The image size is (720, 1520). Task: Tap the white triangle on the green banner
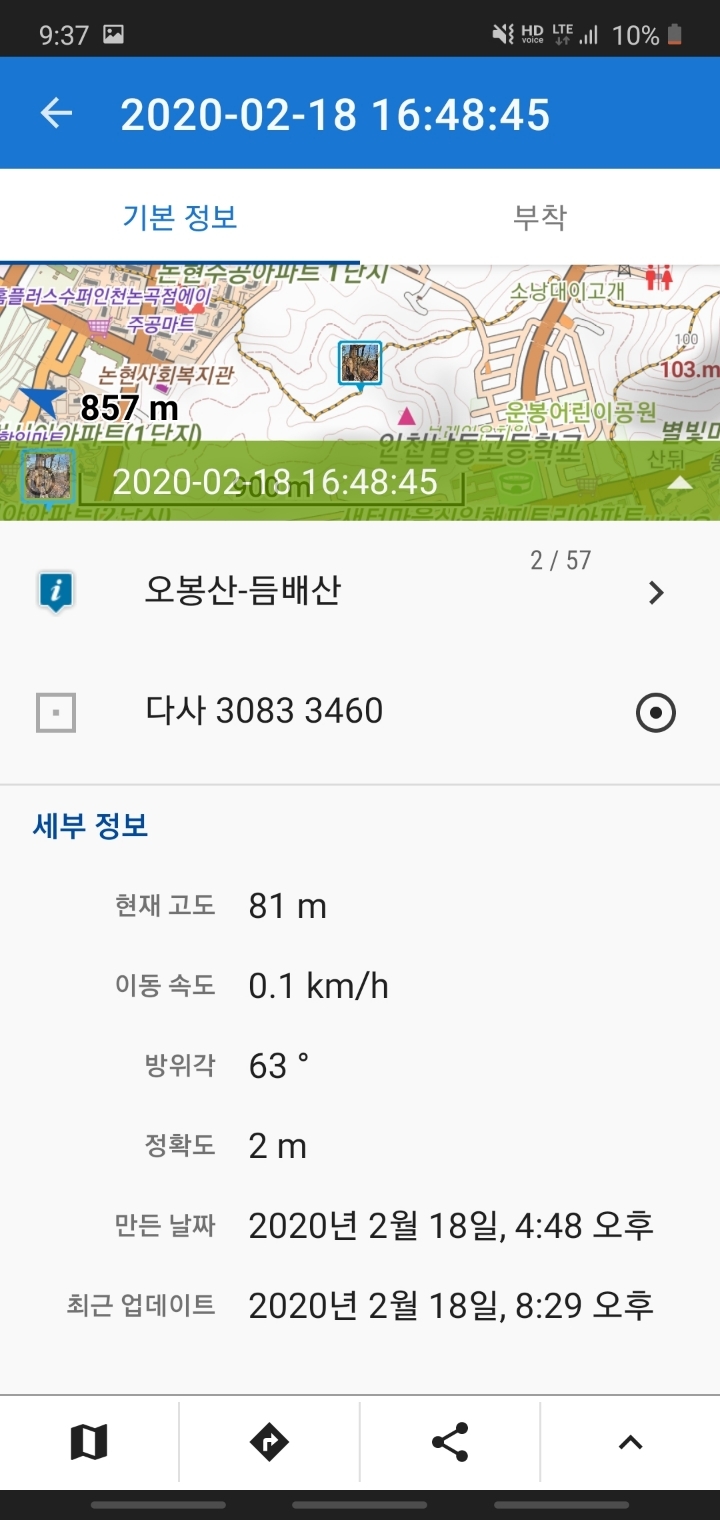[680, 483]
